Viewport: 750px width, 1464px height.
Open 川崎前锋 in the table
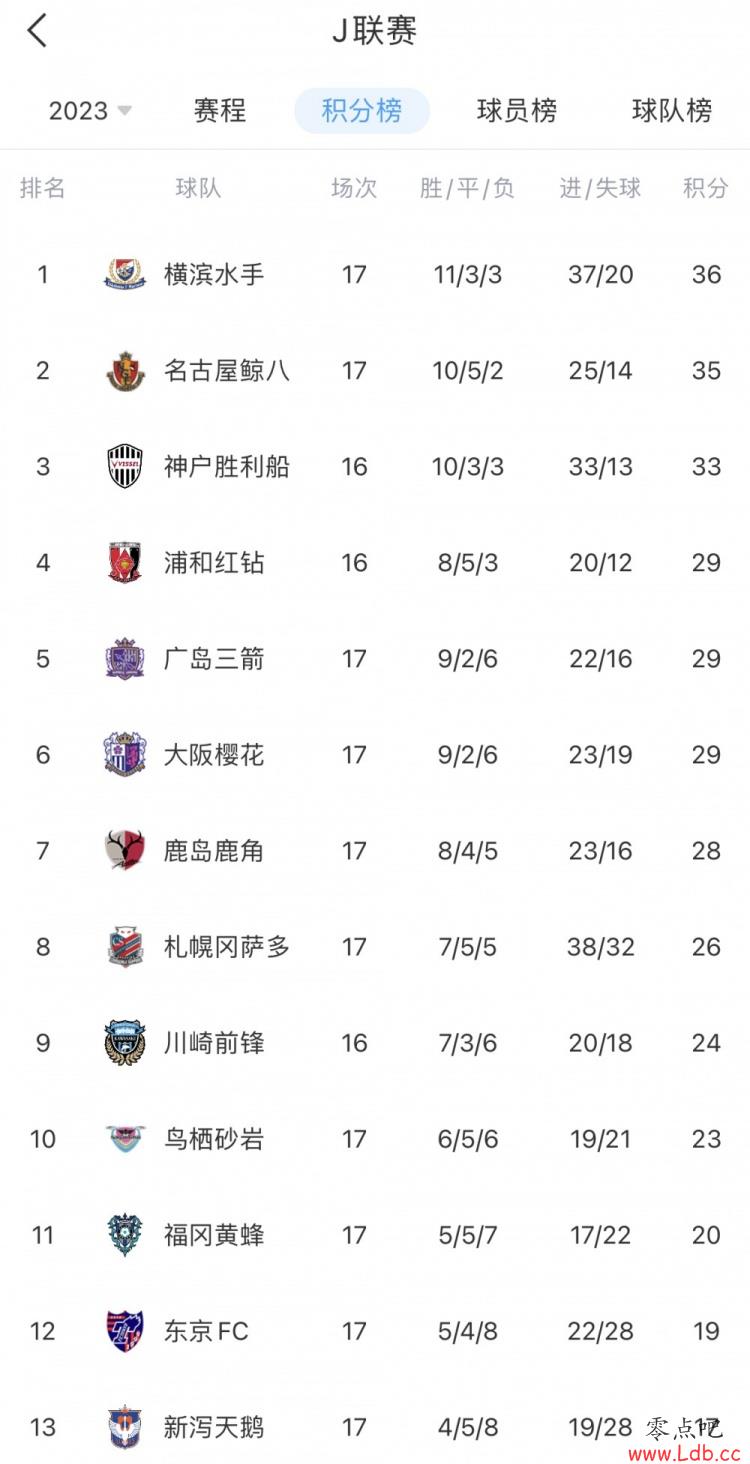coord(214,1043)
